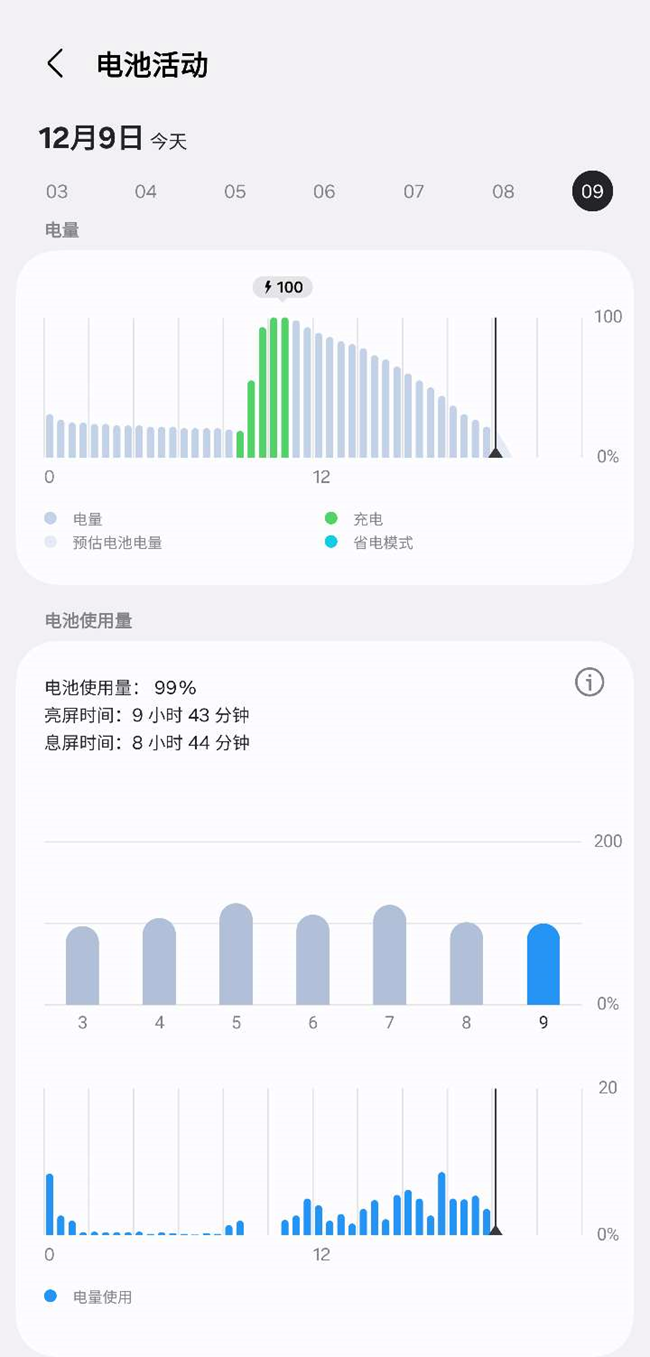Select the highlighted usage bar for day 9
Image resolution: width=650 pixels, height=1357 pixels.
(x=543, y=965)
